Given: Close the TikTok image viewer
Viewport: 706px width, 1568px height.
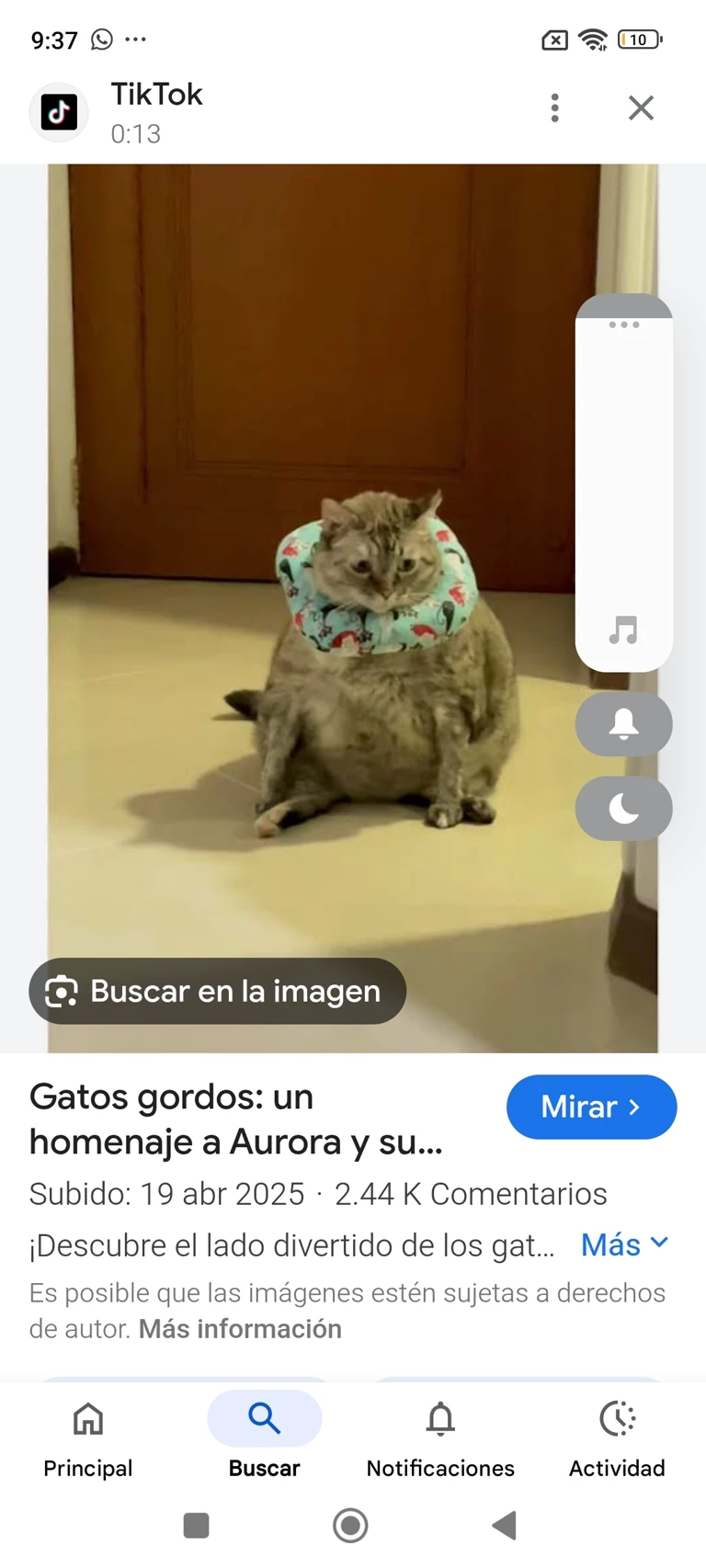Looking at the screenshot, I should [x=641, y=108].
